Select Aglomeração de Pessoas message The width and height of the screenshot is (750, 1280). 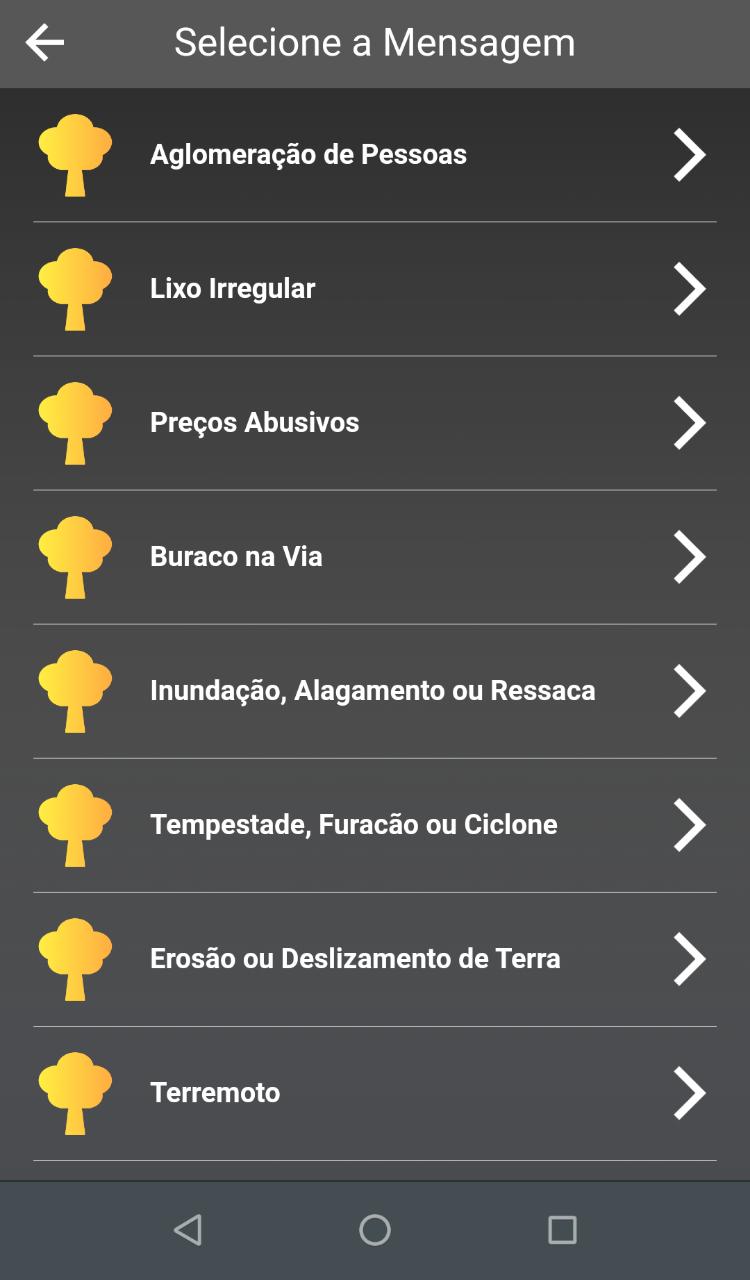point(375,155)
